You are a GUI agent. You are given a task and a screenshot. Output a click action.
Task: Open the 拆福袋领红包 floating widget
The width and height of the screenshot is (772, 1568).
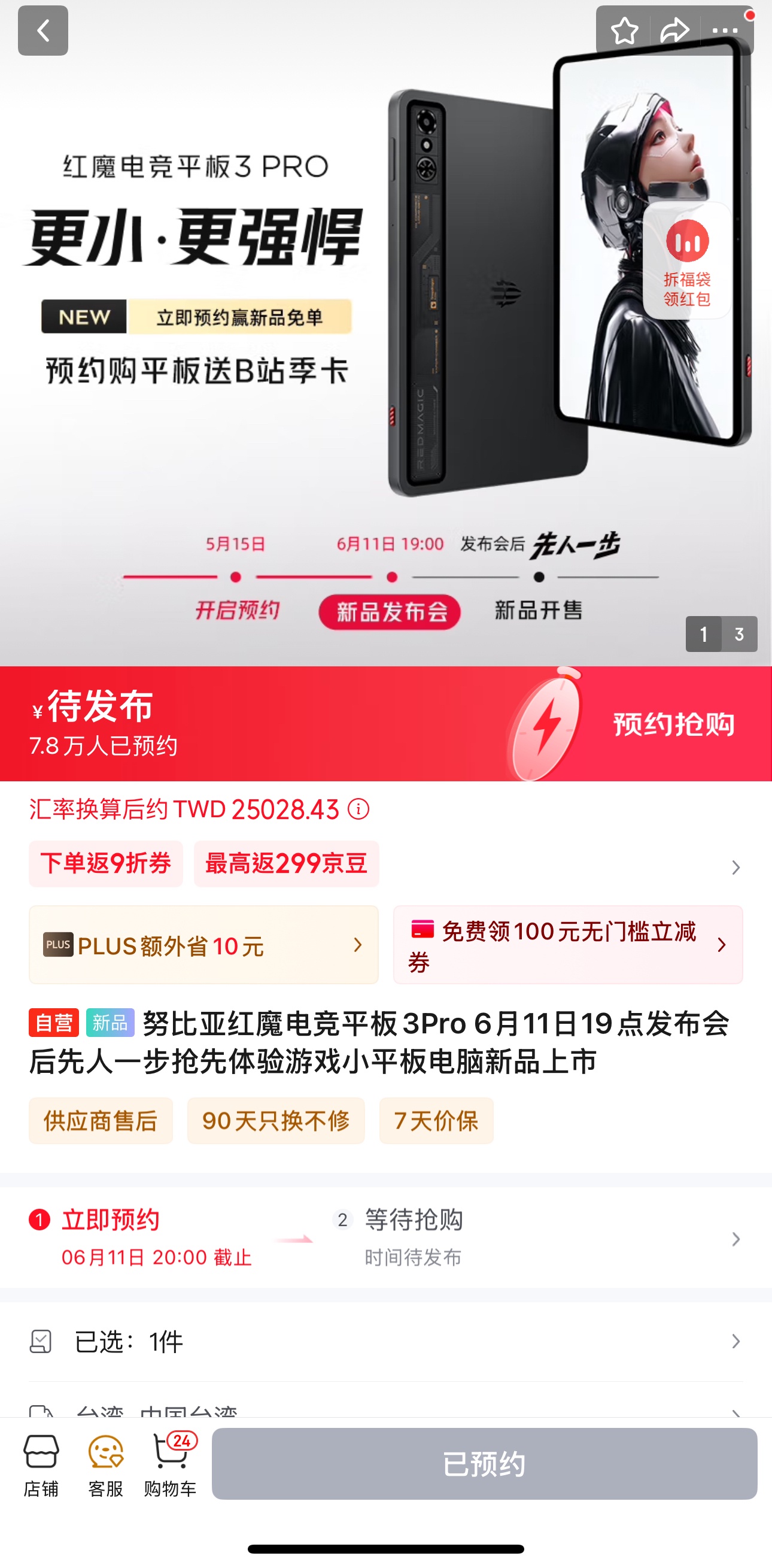pos(687,260)
